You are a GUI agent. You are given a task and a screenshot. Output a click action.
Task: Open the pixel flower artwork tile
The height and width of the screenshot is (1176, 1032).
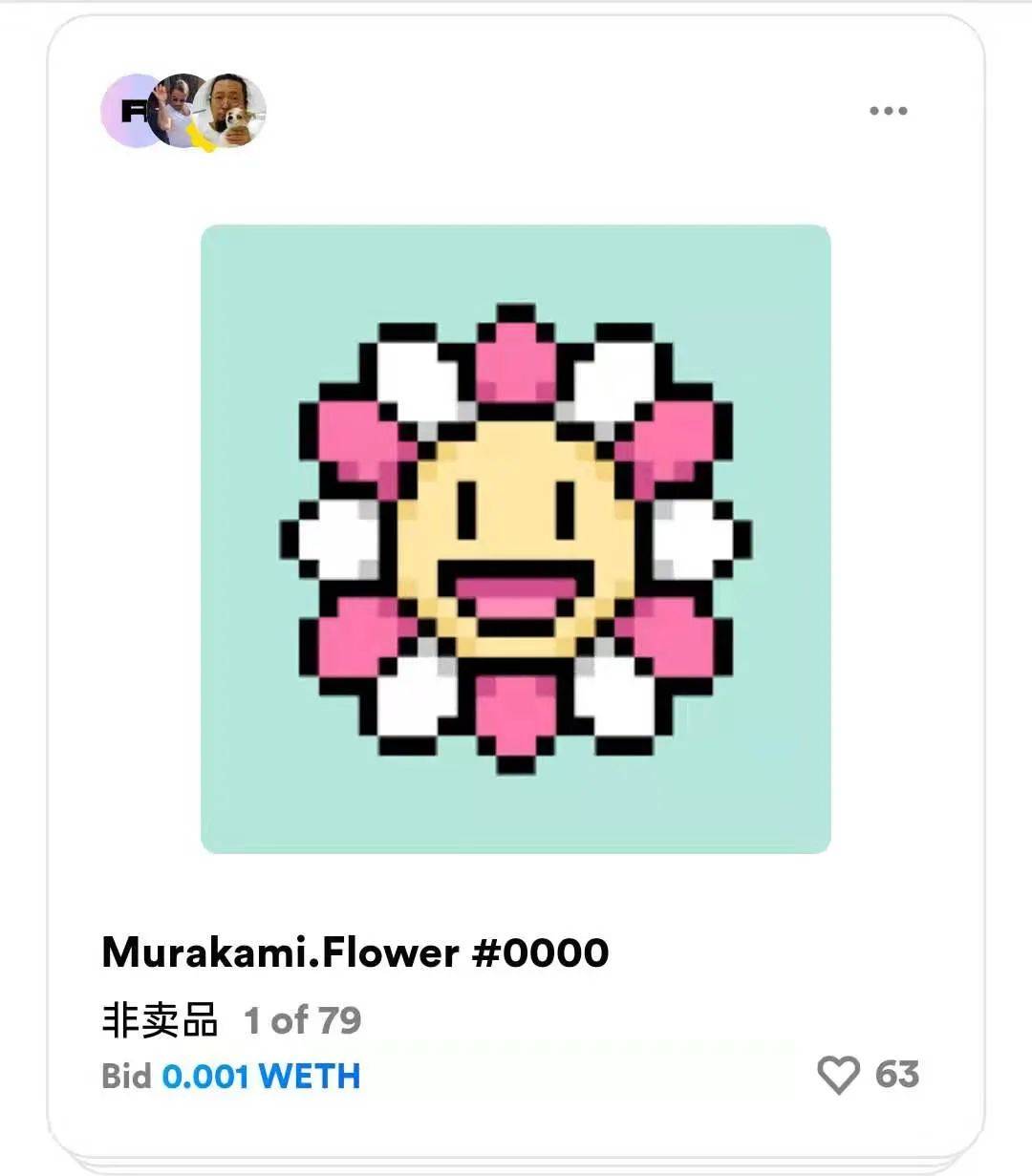point(515,539)
